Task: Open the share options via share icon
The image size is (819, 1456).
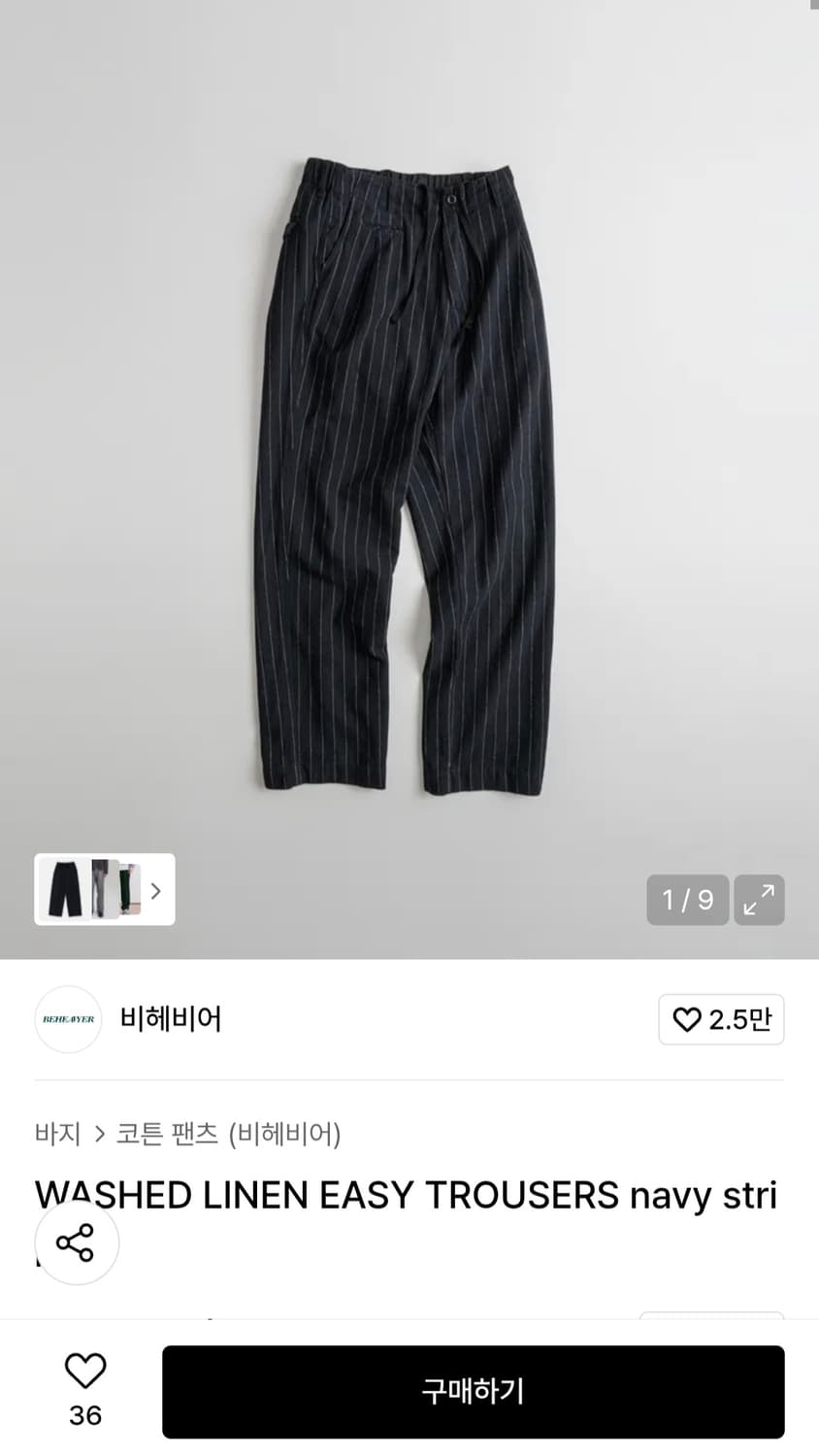Action: pyautogui.click(x=77, y=1242)
